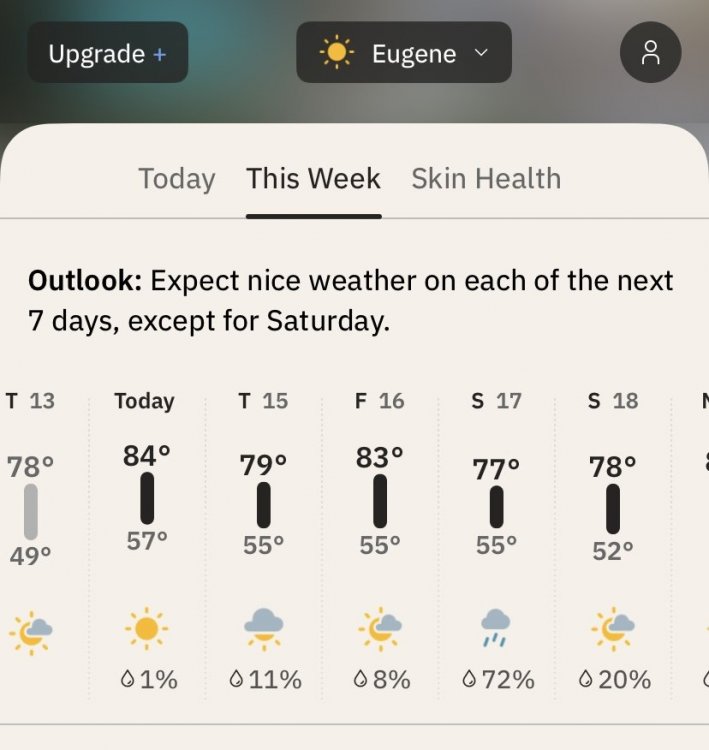Open the F 16 day forecast
709x750 pixels.
coord(379,540)
